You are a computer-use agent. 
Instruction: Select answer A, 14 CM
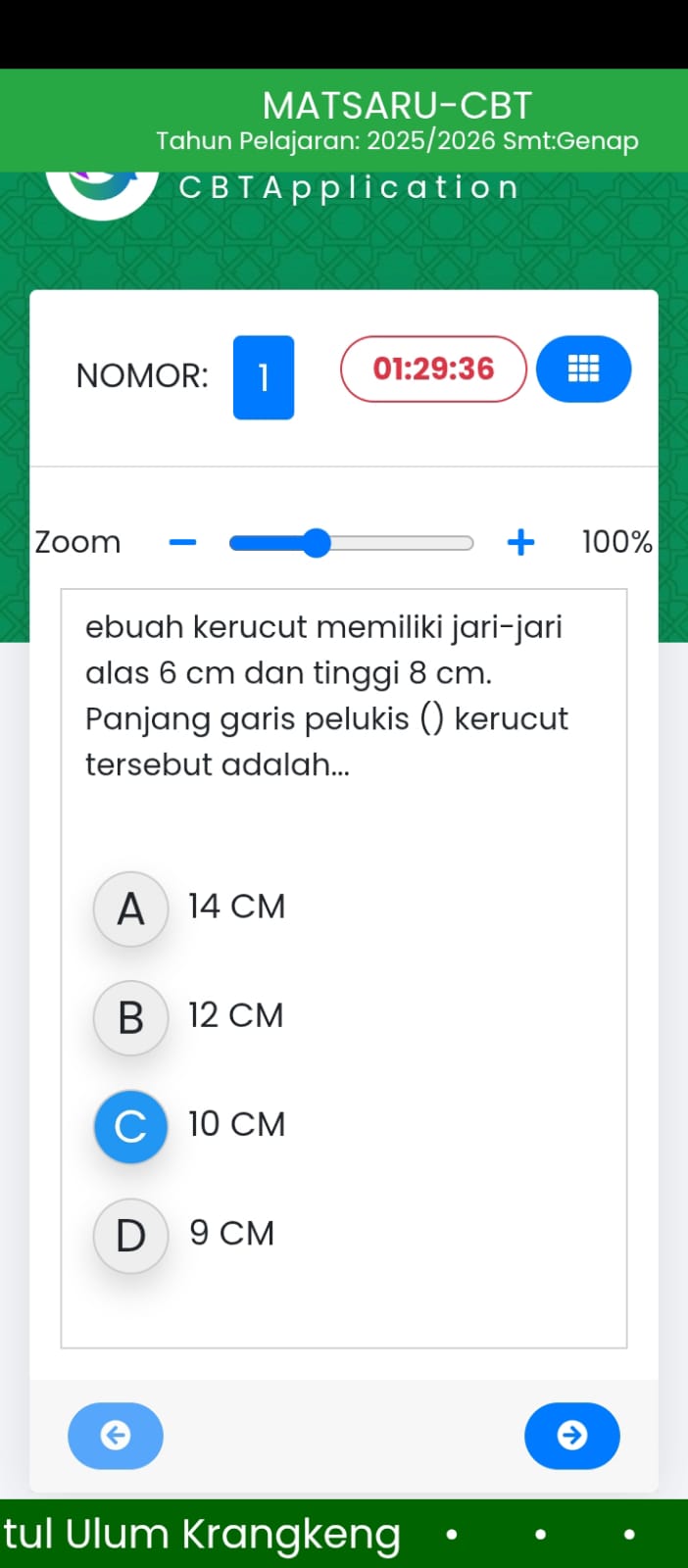(x=131, y=908)
